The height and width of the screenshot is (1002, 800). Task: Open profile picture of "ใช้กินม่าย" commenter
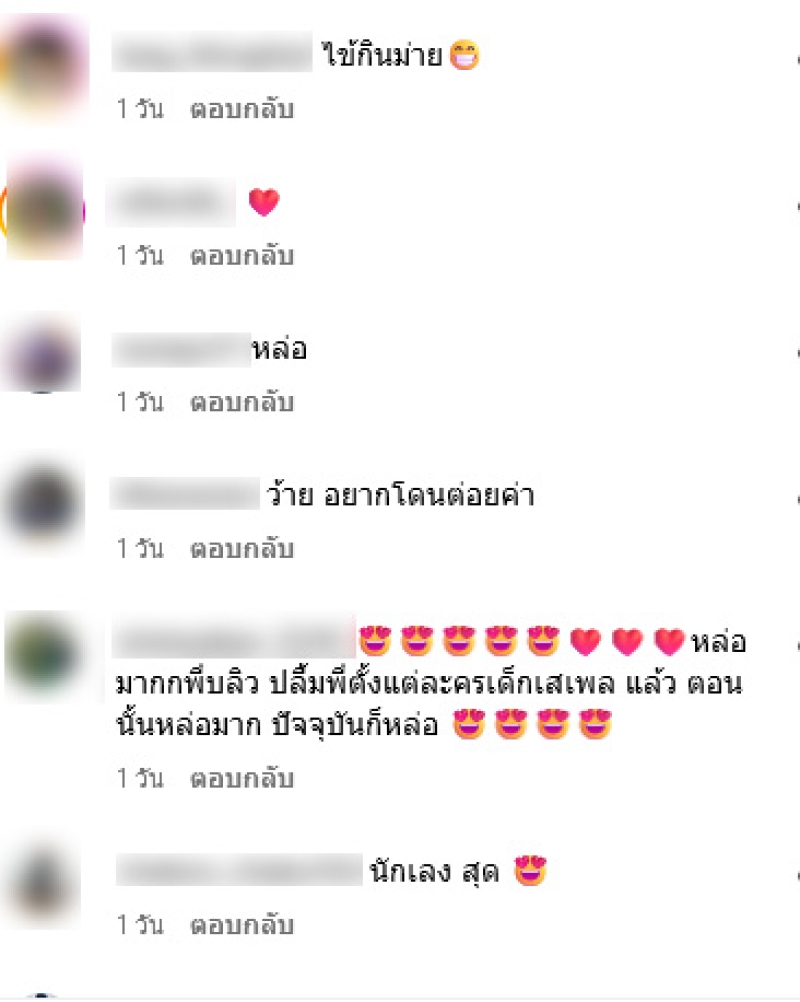tap(43, 66)
